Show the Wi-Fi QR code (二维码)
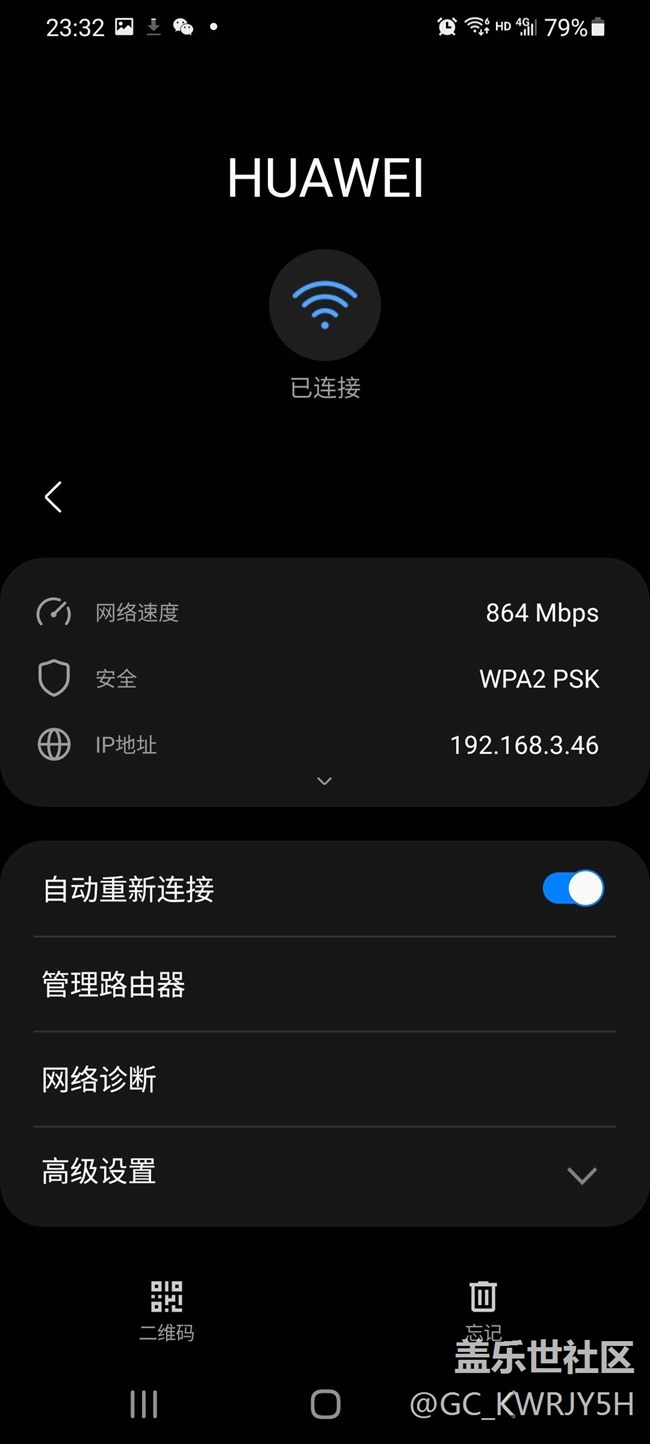Viewport: 650px width, 1444px height. coord(166,1308)
